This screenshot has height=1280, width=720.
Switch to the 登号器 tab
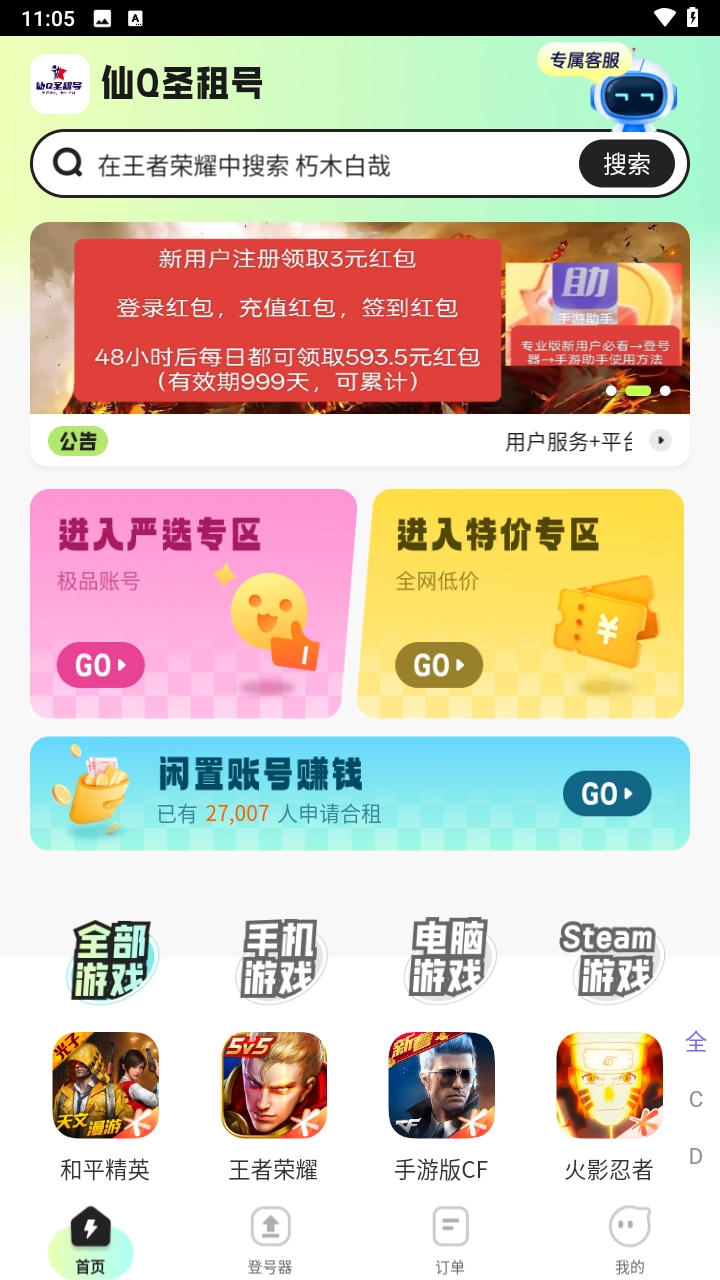(270, 1240)
